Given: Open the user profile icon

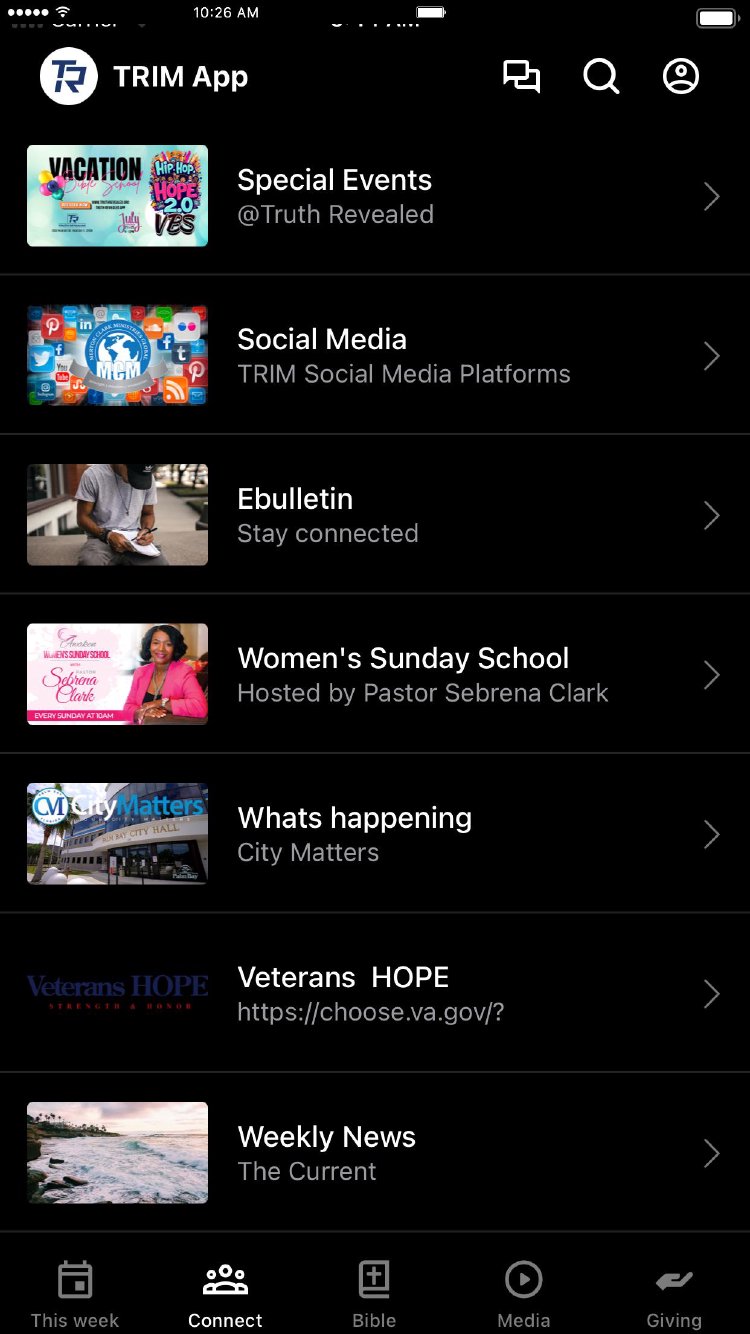Looking at the screenshot, I should (681, 77).
